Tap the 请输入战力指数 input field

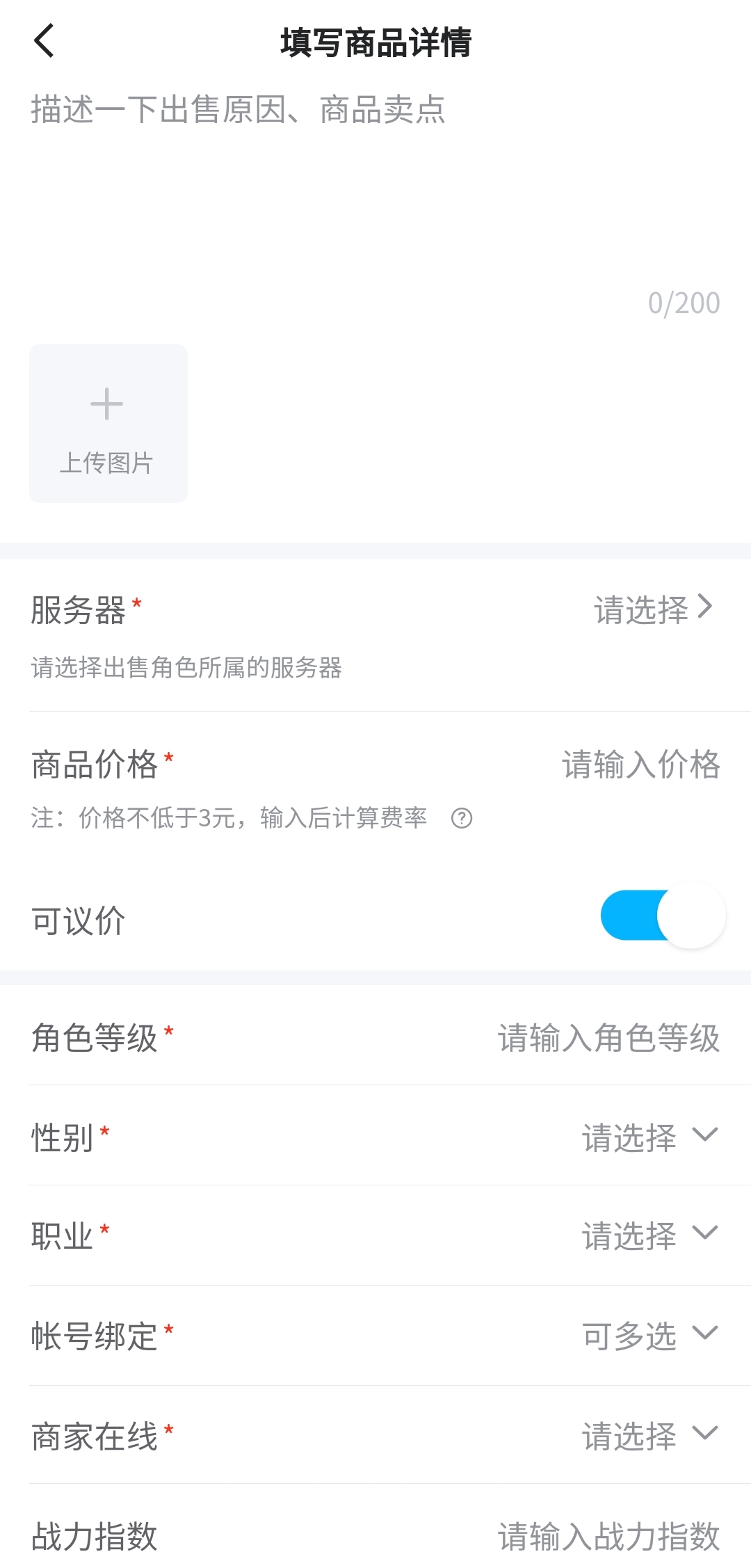[x=608, y=1536]
